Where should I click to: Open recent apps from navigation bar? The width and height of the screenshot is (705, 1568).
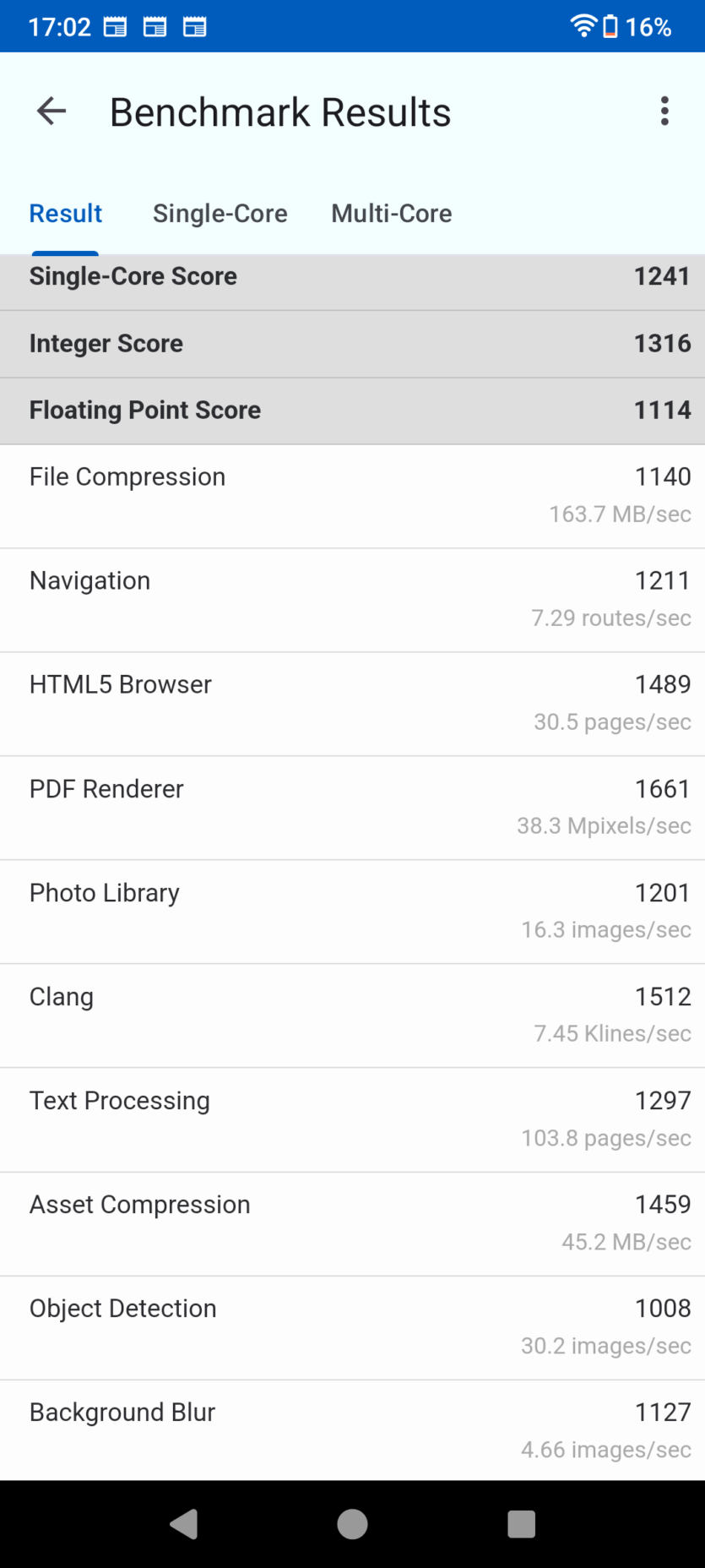pos(521,1524)
